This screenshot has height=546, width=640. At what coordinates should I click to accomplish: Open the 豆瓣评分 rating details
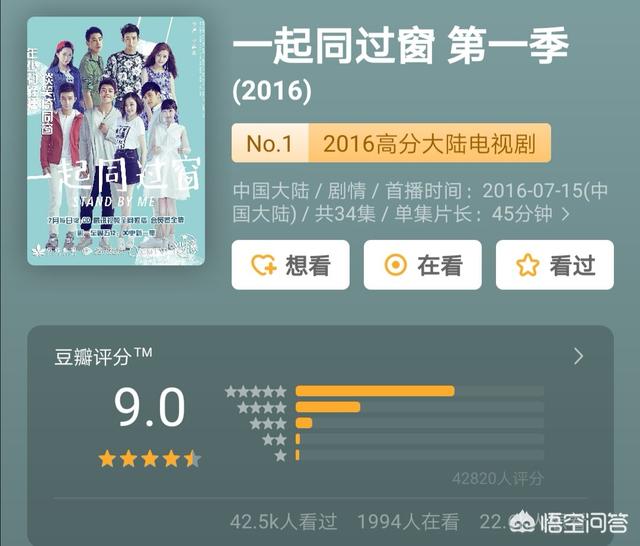pos(578,356)
